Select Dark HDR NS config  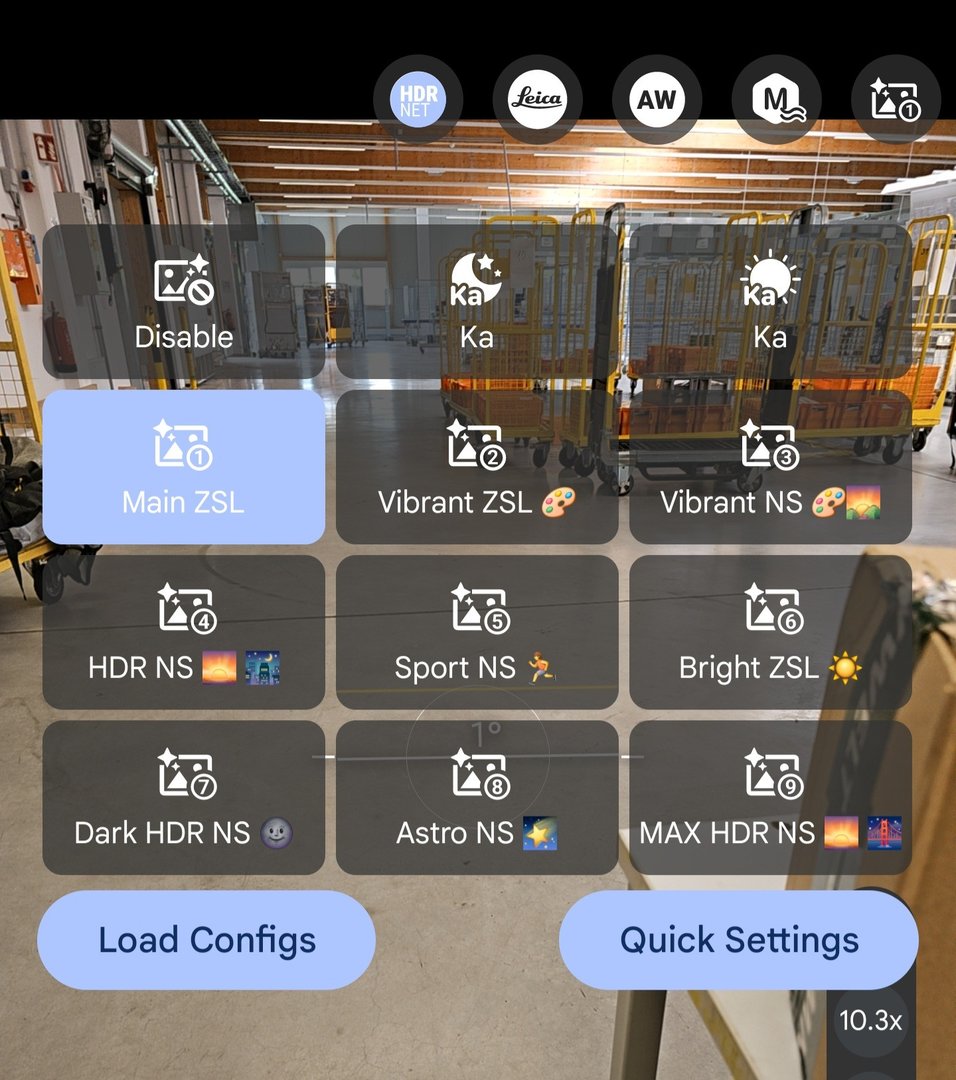[184, 798]
